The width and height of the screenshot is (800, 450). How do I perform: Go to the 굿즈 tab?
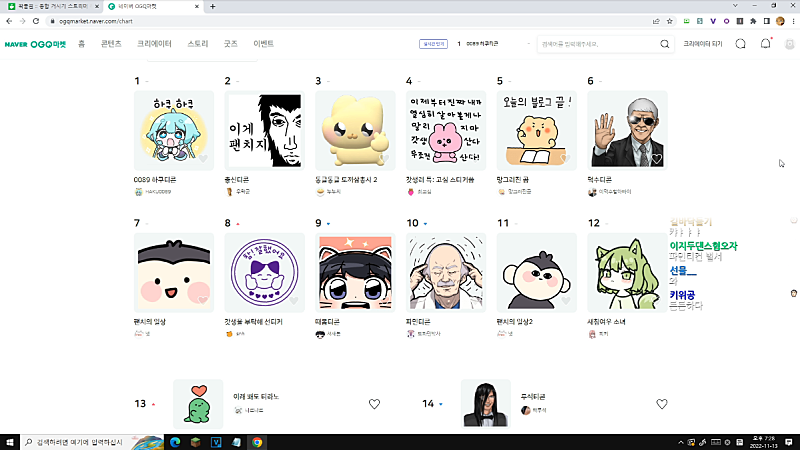(x=230, y=44)
